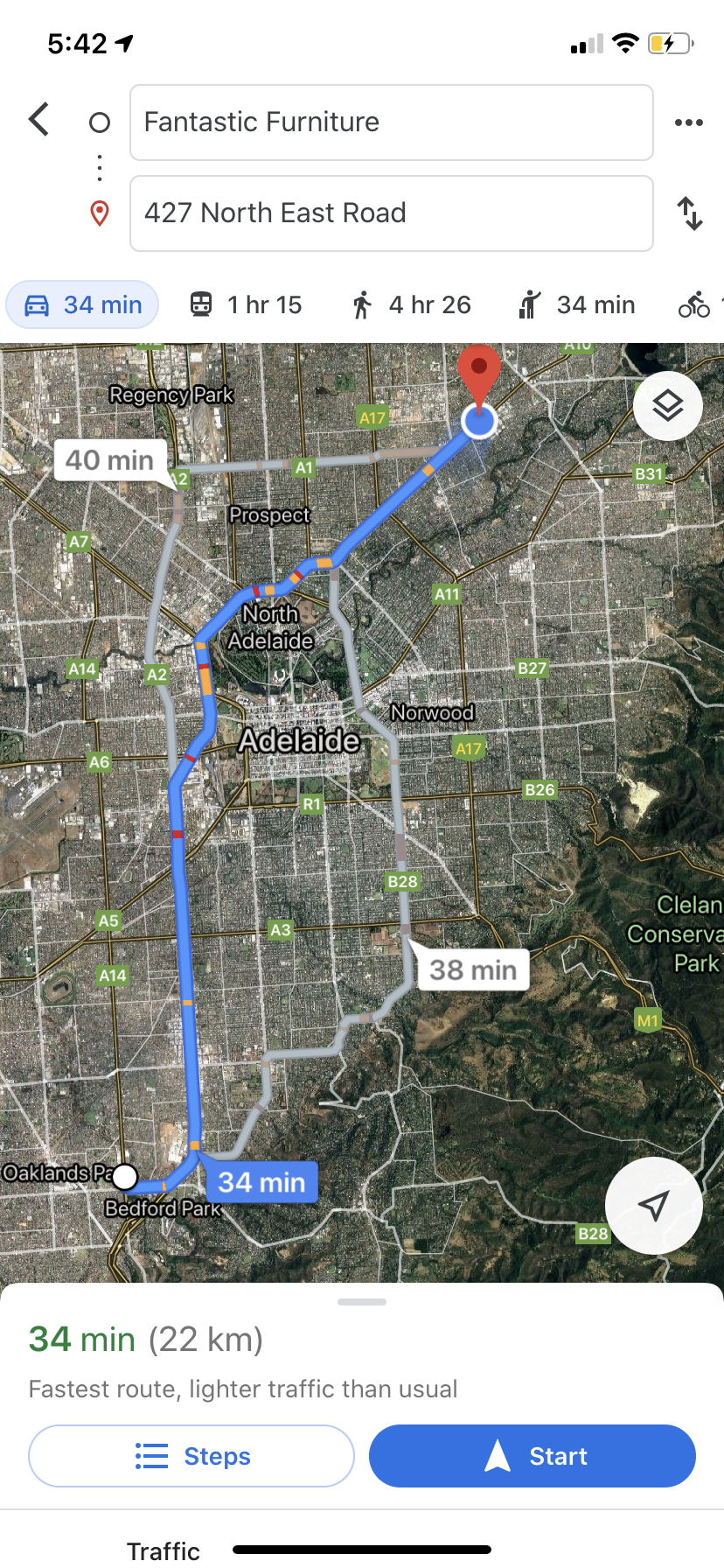724x1568 pixels.
Task: Edit the 427 North East Road destination
Action: coord(391,213)
